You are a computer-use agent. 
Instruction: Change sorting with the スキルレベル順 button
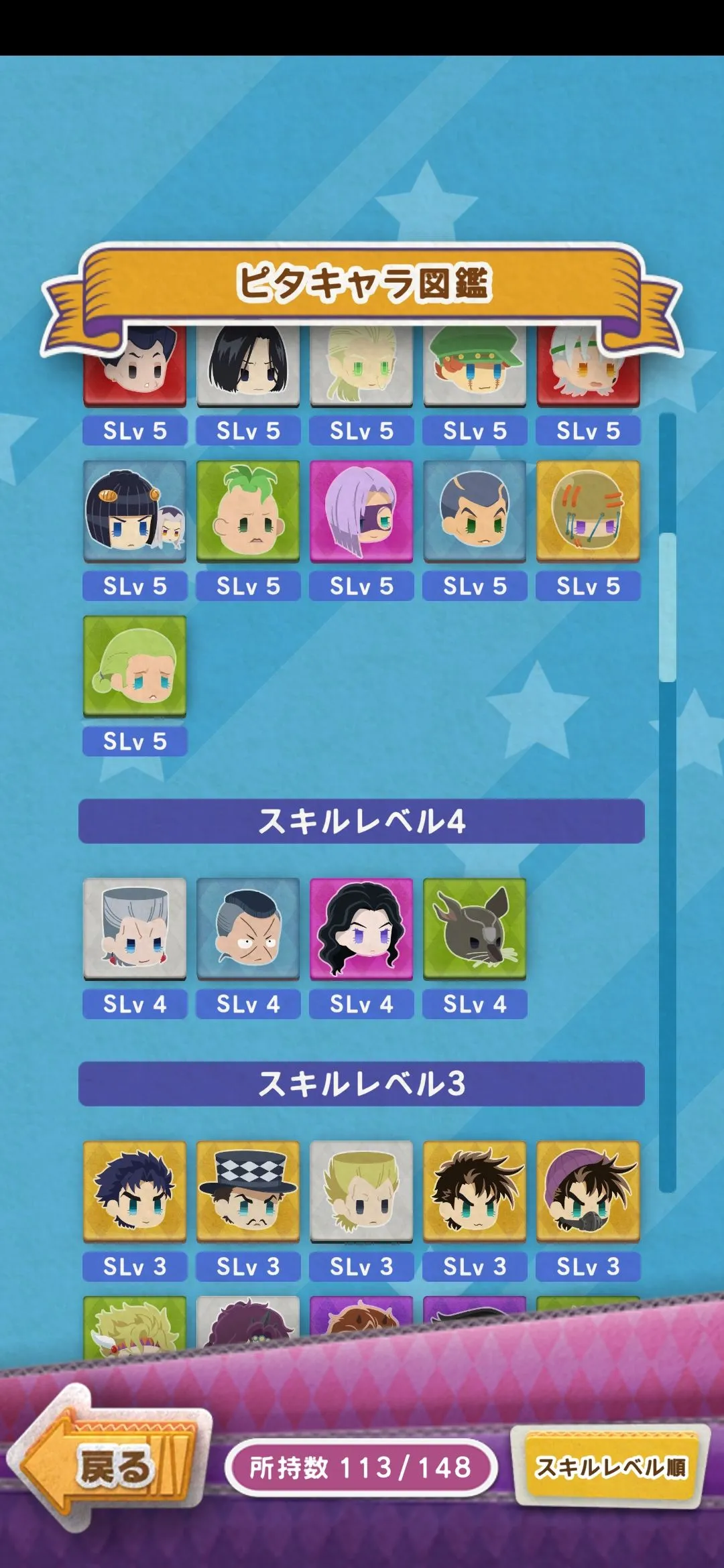611,1467
